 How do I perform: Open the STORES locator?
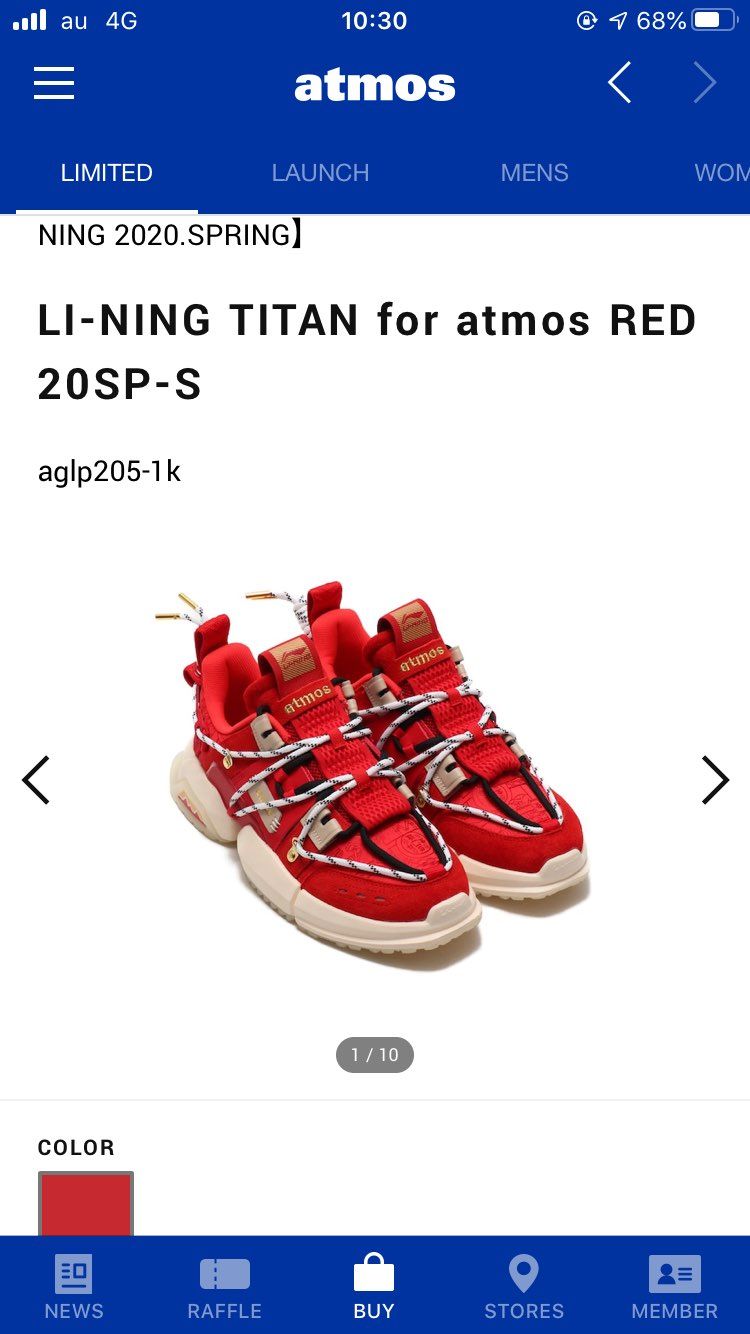(524, 1286)
